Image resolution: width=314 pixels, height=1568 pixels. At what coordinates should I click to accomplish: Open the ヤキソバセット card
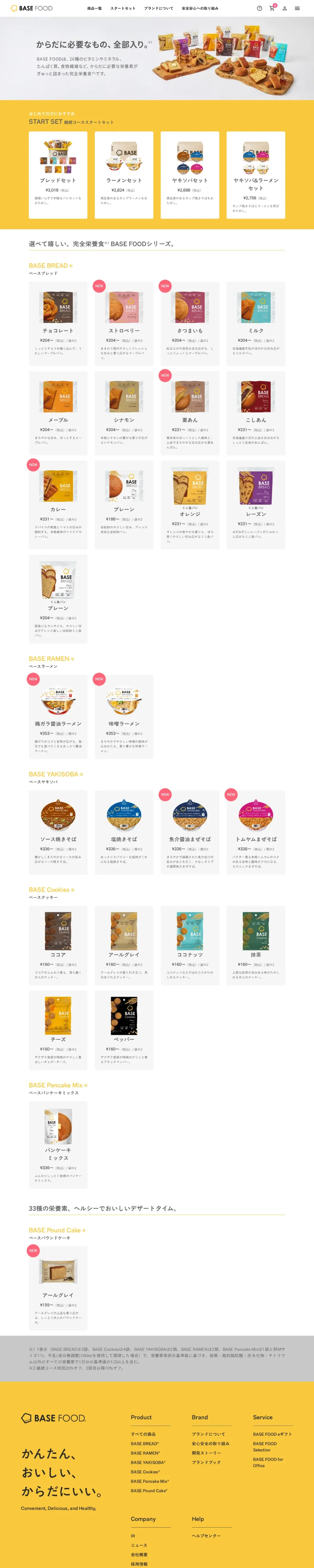click(x=190, y=175)
